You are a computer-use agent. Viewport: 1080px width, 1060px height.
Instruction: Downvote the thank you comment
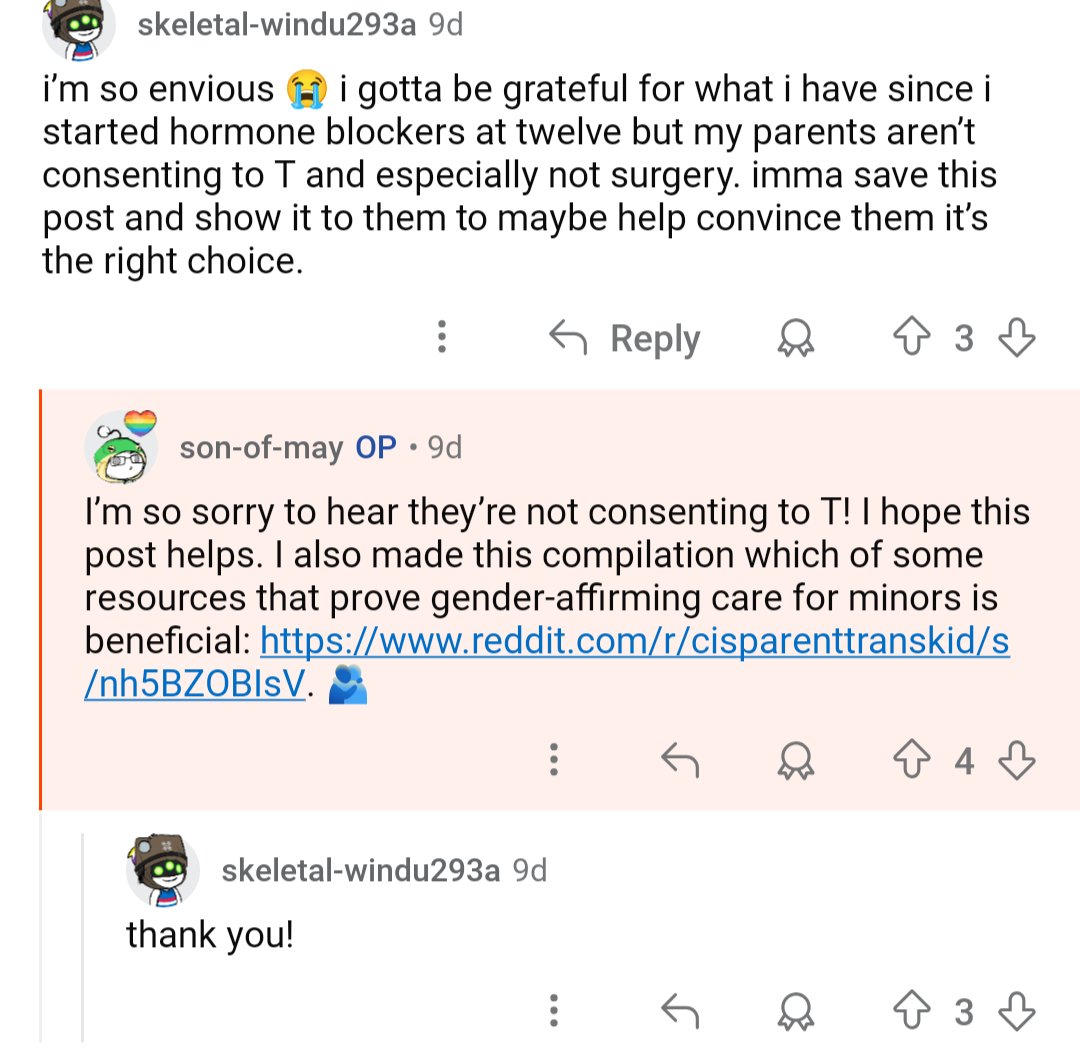(x=1016, y=1012)
